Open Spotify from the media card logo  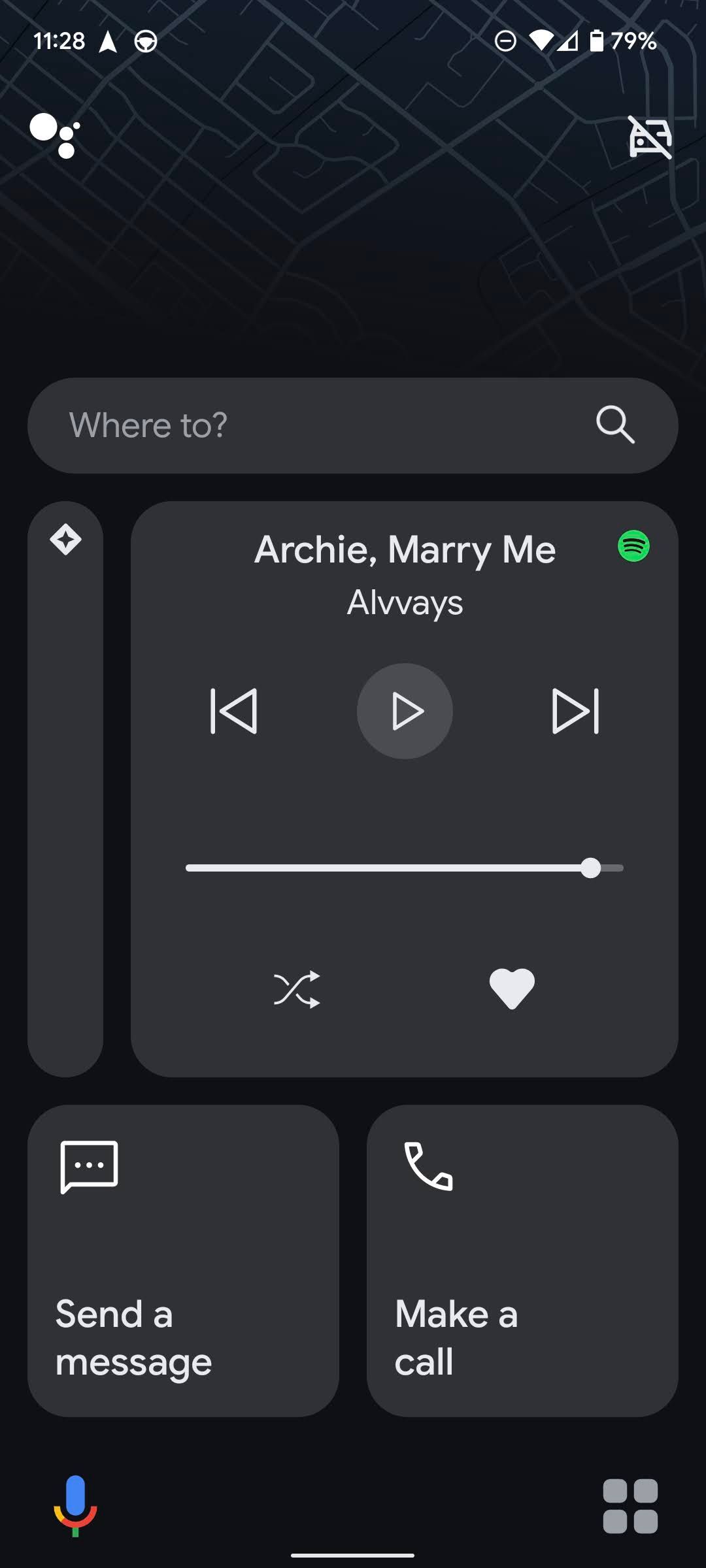click(633, 546)
